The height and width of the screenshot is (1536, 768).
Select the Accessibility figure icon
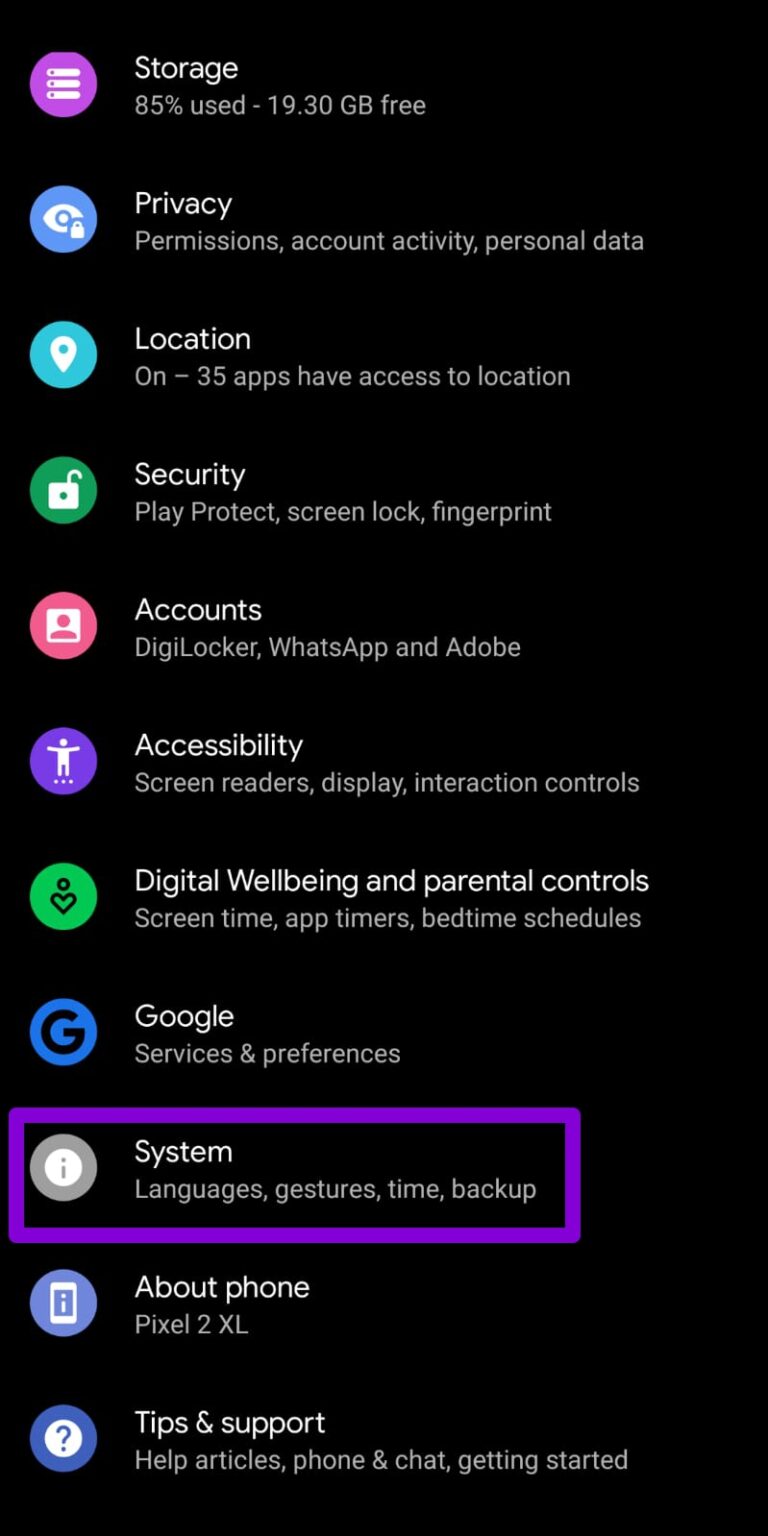pos(63,761)
